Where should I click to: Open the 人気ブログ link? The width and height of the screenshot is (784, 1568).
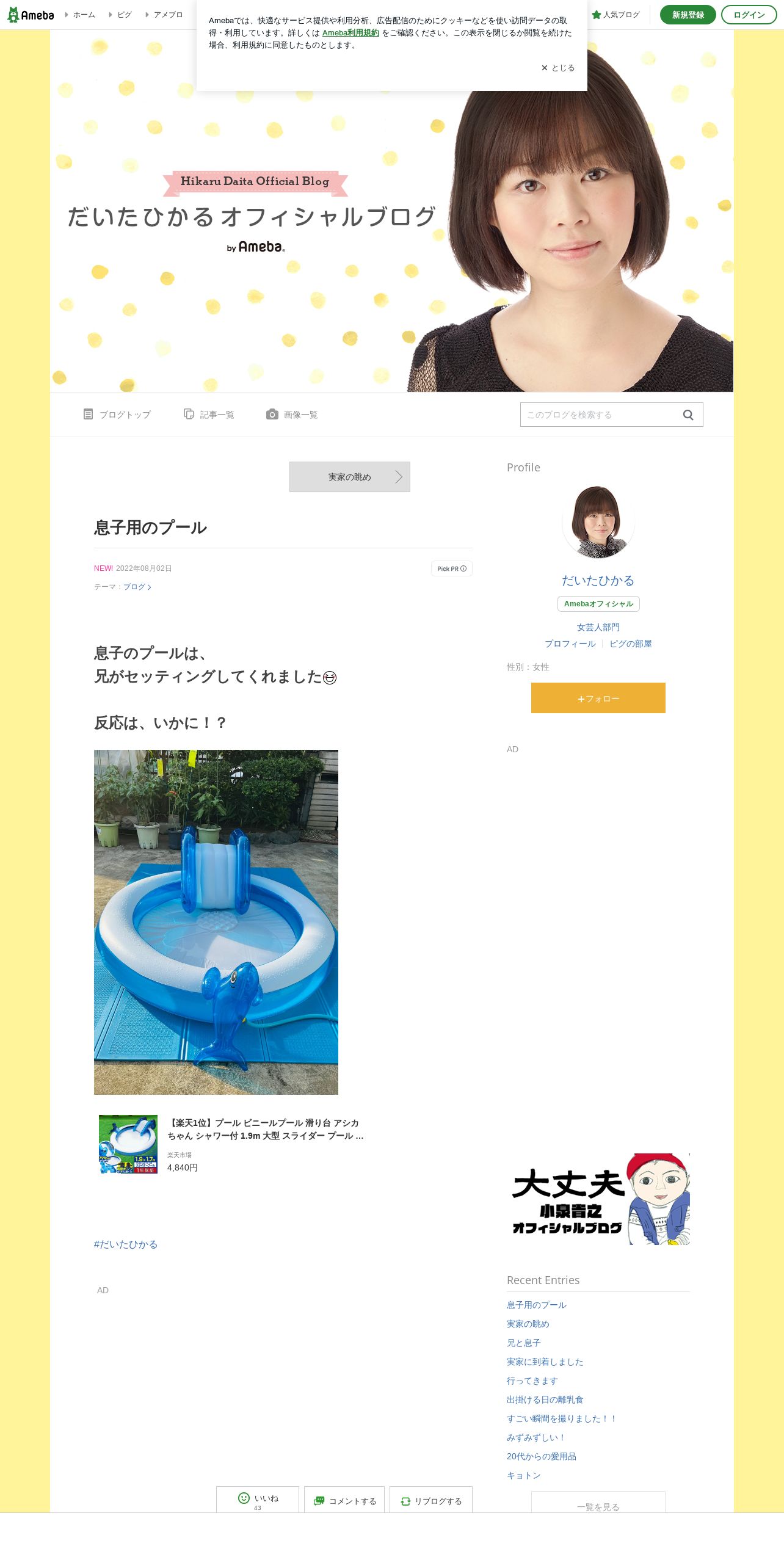[615, 15]
